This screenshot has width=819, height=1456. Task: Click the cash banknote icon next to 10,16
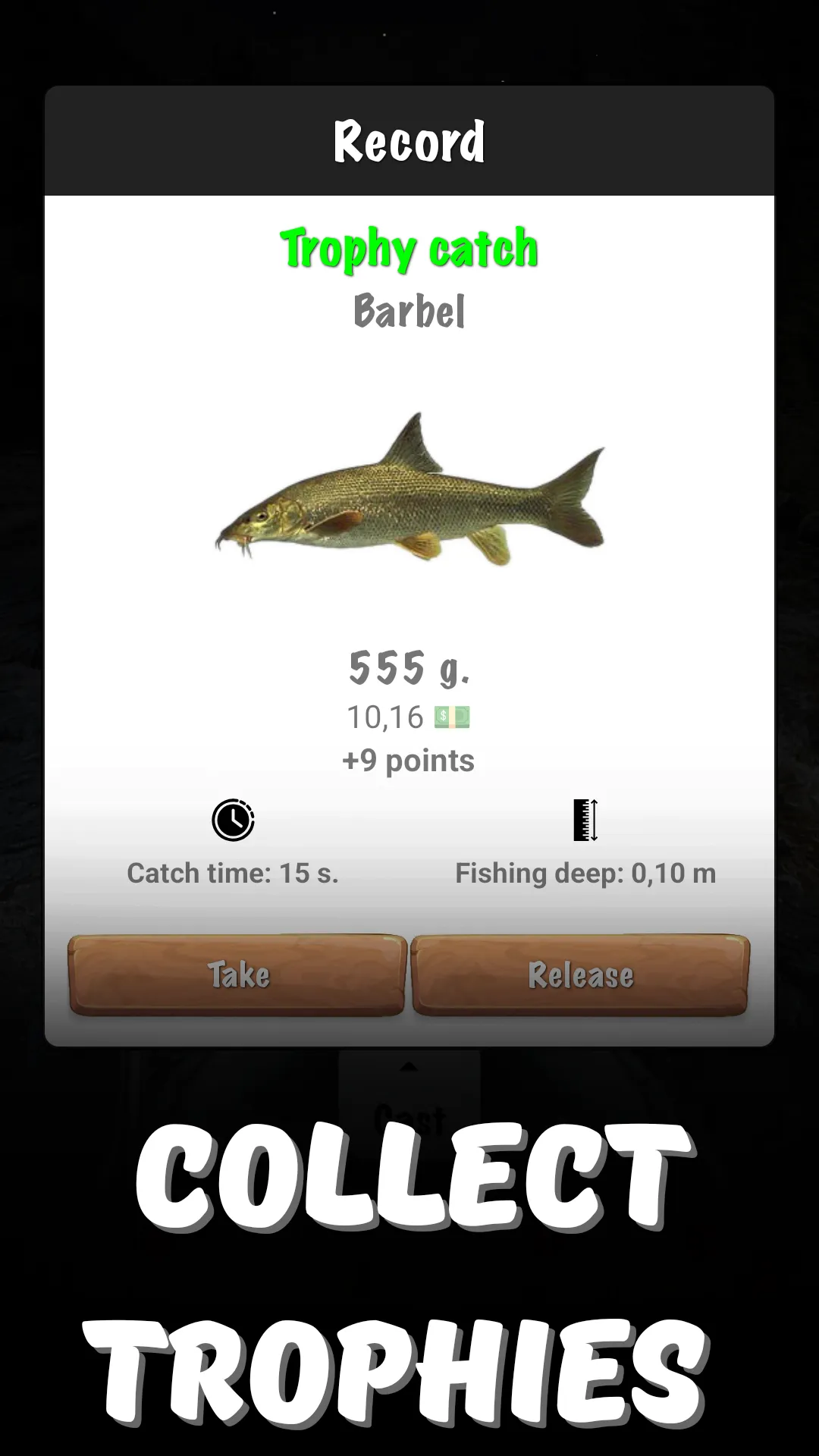[x=452, y=715]
